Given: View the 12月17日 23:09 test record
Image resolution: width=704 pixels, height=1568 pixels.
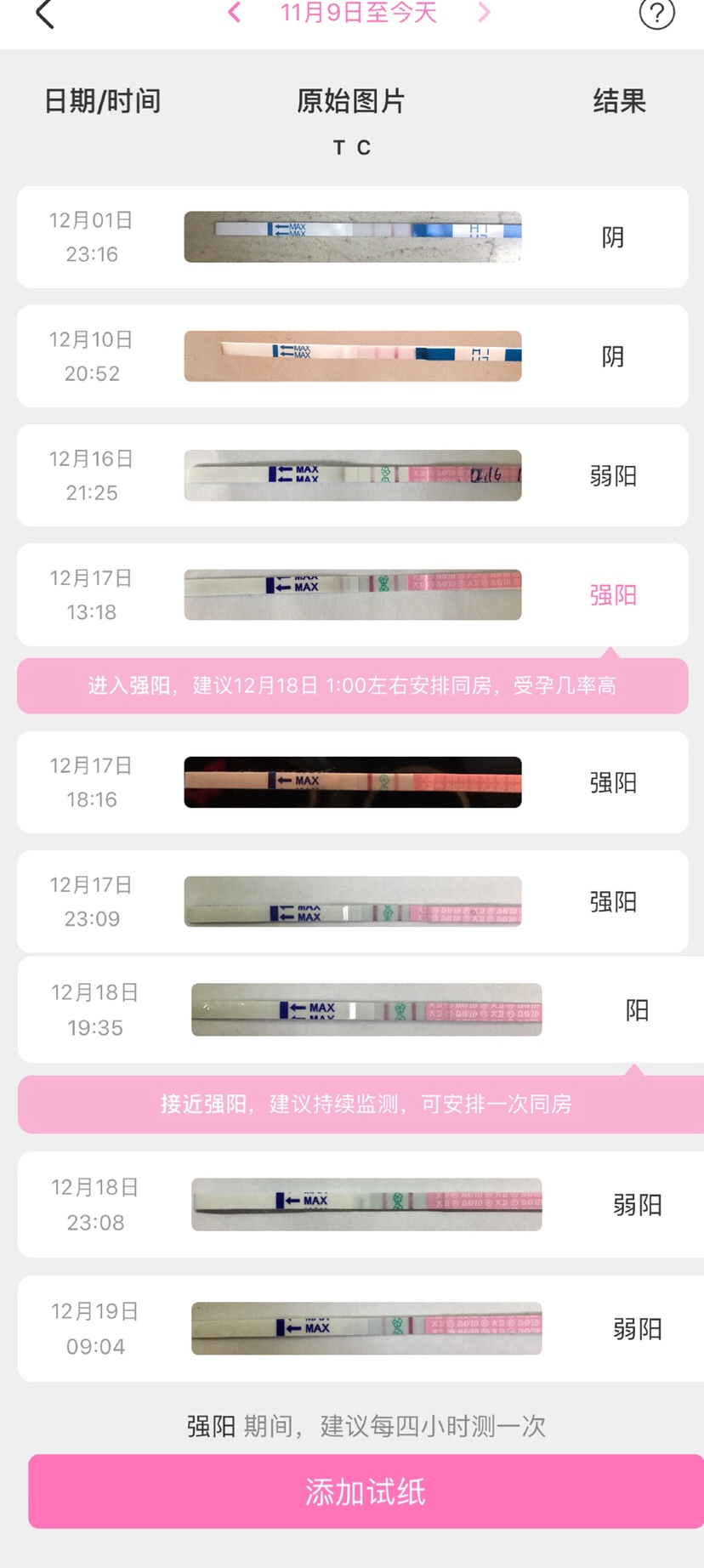Looking at the screenshot, I should (x=352, y=901).
